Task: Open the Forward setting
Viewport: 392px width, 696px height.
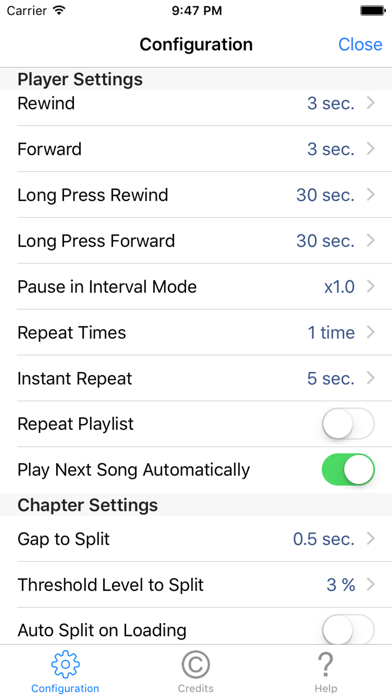Action: pos(196,149)
